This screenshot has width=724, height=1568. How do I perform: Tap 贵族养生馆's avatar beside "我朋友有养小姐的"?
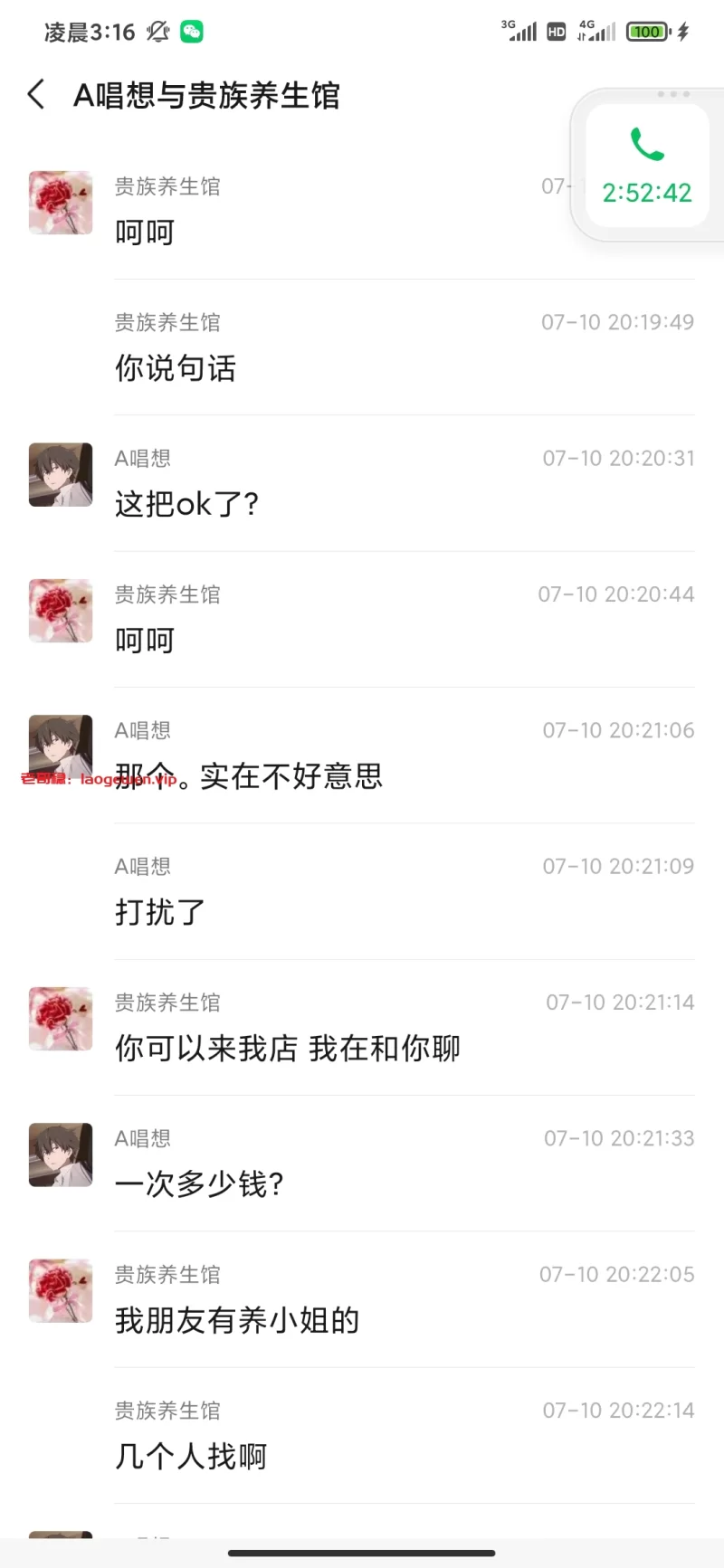pyautogui.click(x=61, y=1291)
